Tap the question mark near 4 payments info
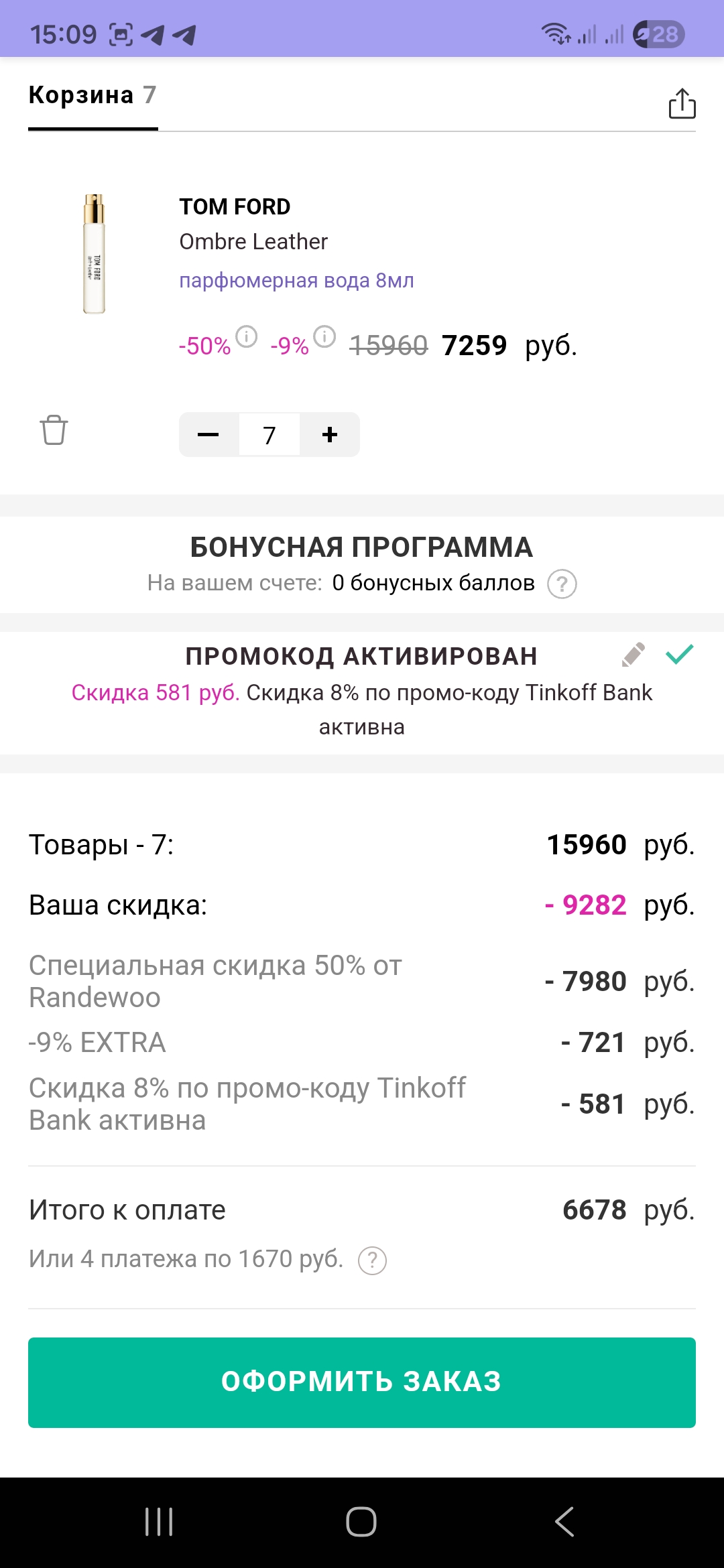724x1568 pixels. pos(373,1258)
